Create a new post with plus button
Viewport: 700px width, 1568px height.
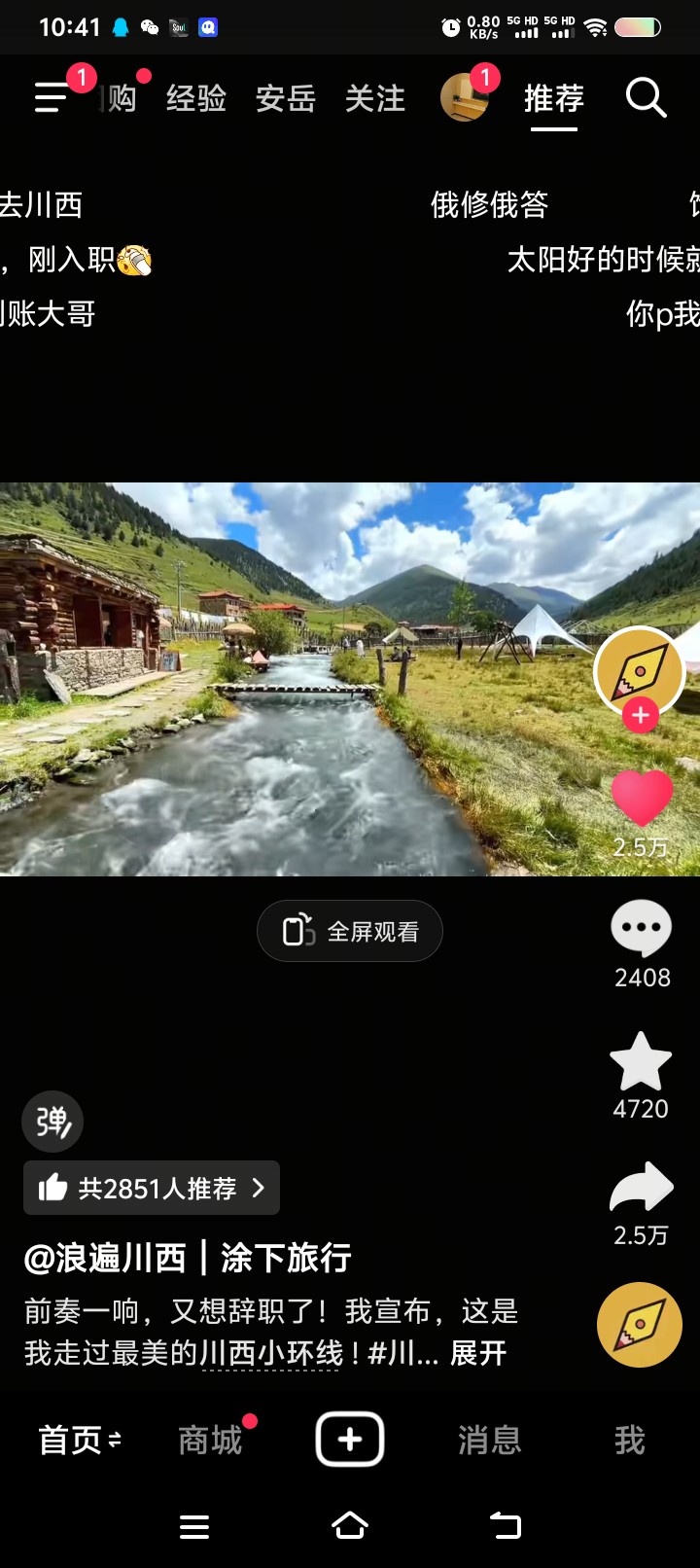(350, 1439)
